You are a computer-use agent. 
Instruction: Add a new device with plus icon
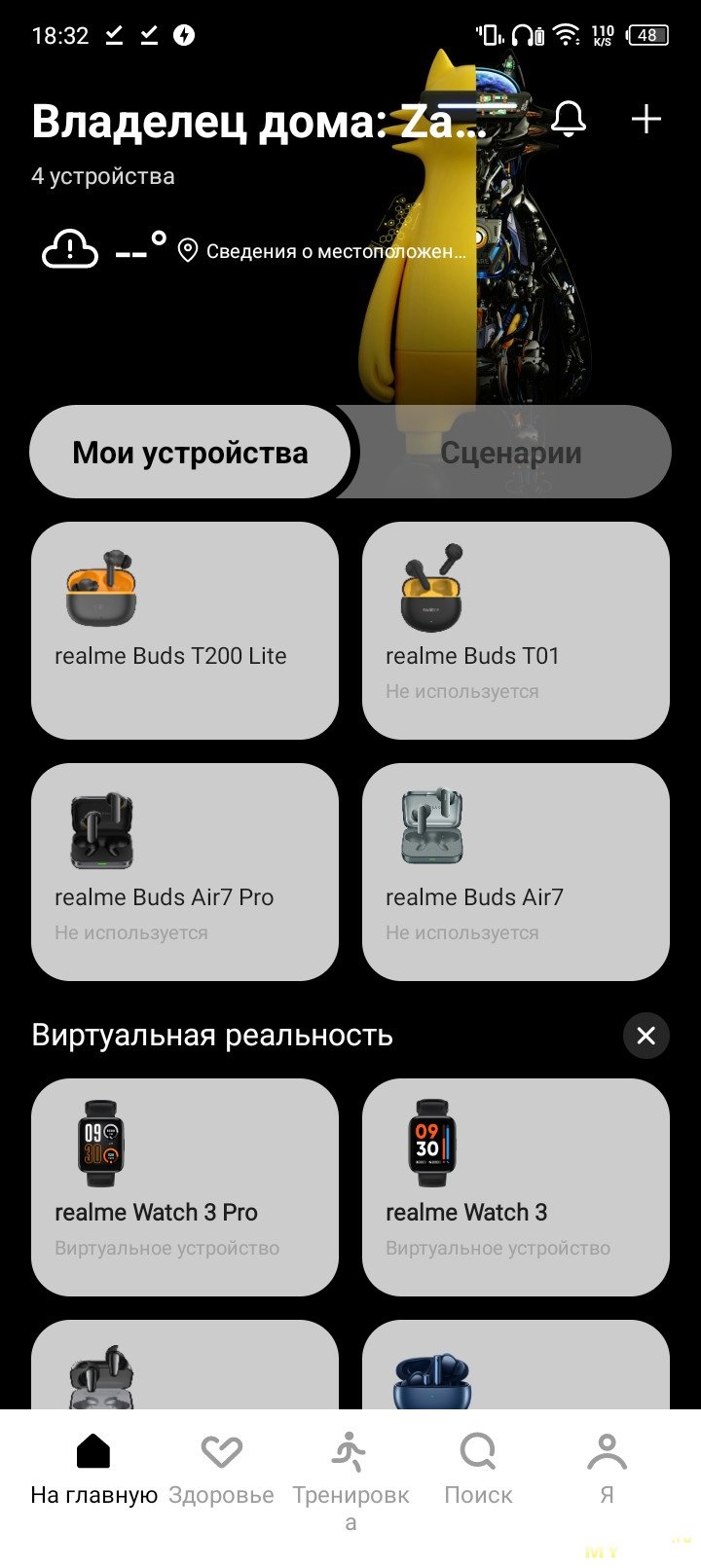(646, 120)
